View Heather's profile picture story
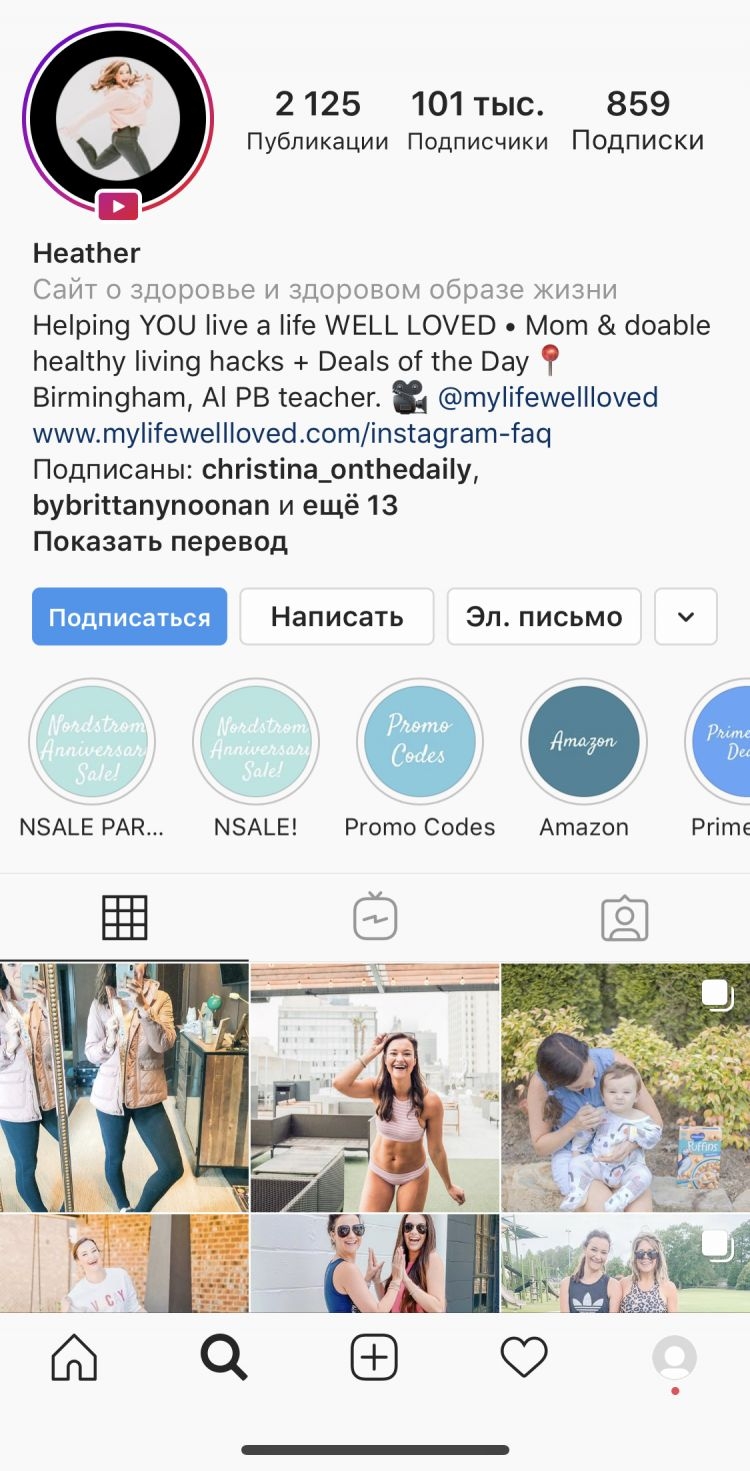The width and height of the screenshot is (750, 1471). pos(118,118)
